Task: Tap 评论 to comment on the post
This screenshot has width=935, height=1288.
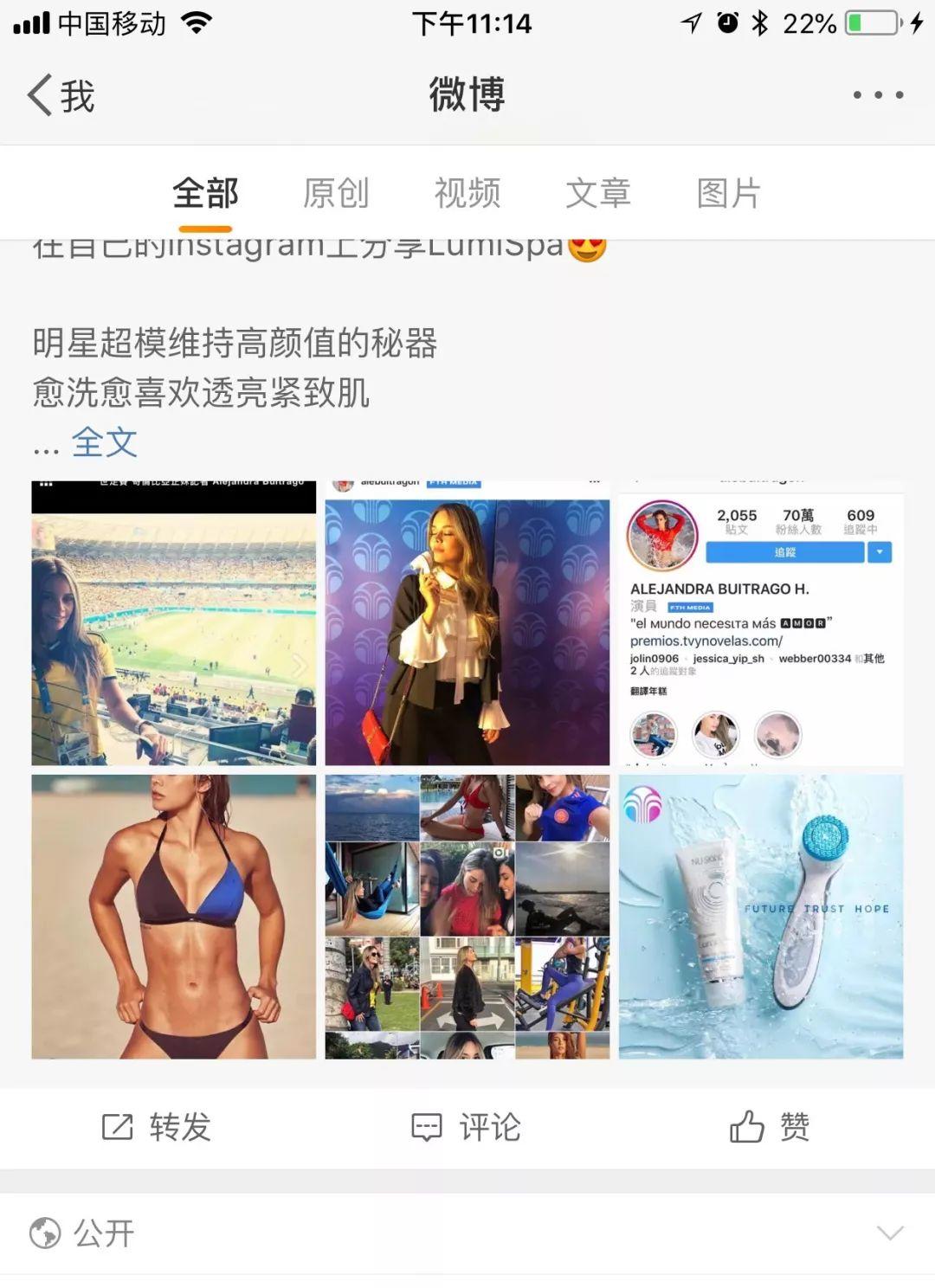Action: point(467,1127)
